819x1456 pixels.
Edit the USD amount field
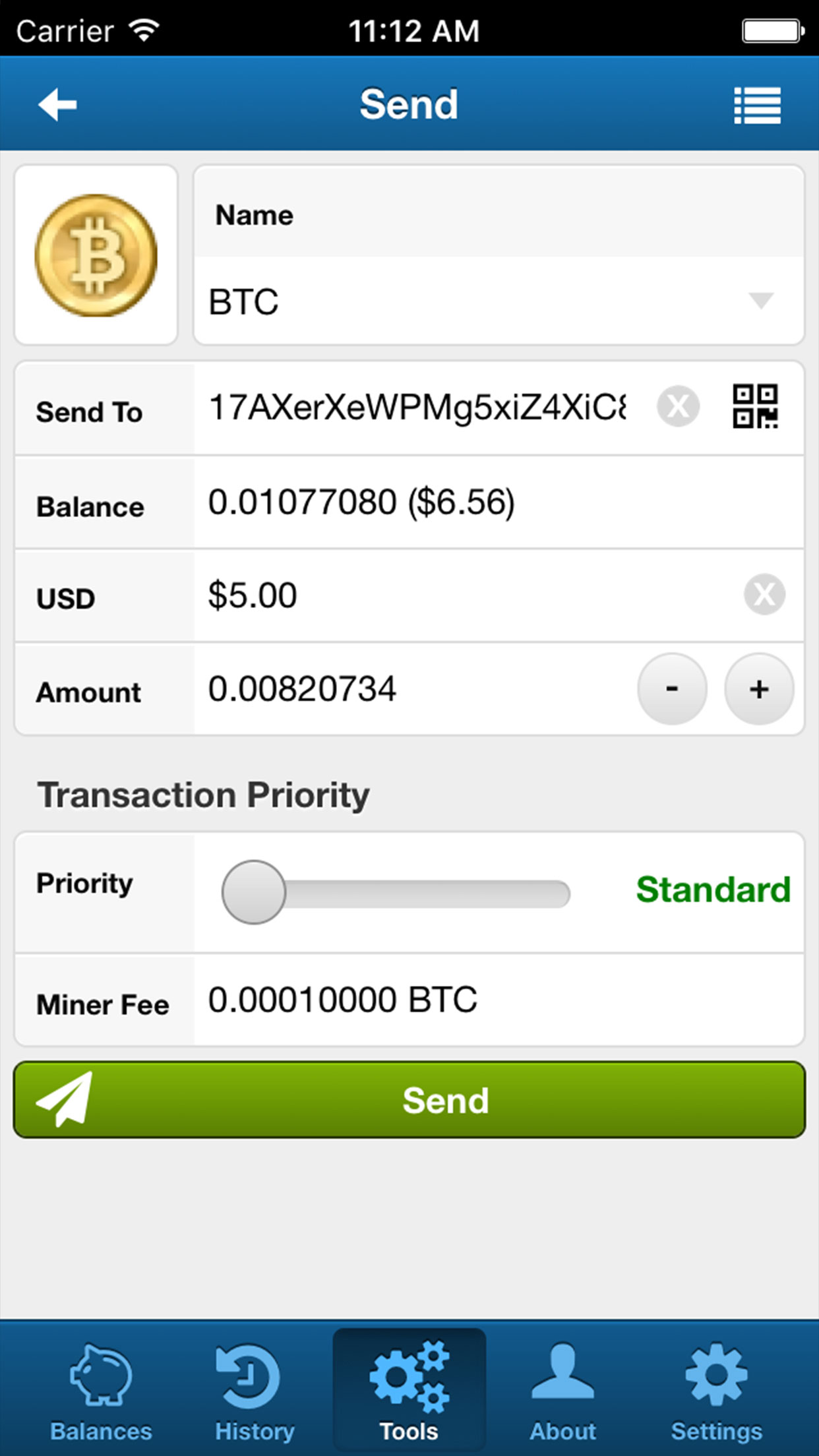[x=468, y=595]
